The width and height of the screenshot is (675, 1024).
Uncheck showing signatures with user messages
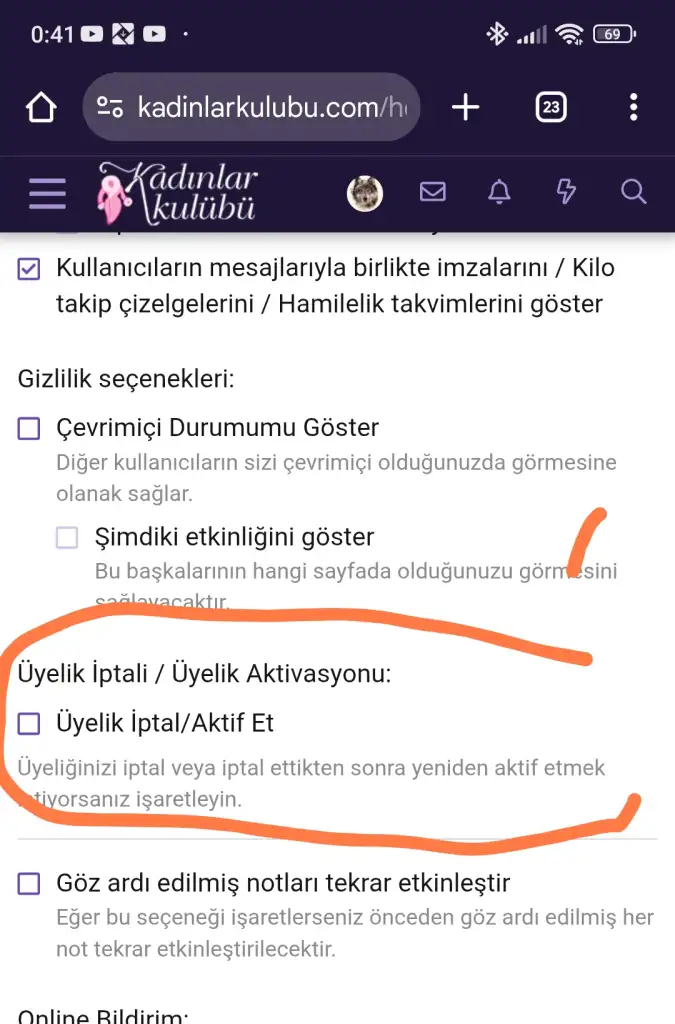coord(30,269)
